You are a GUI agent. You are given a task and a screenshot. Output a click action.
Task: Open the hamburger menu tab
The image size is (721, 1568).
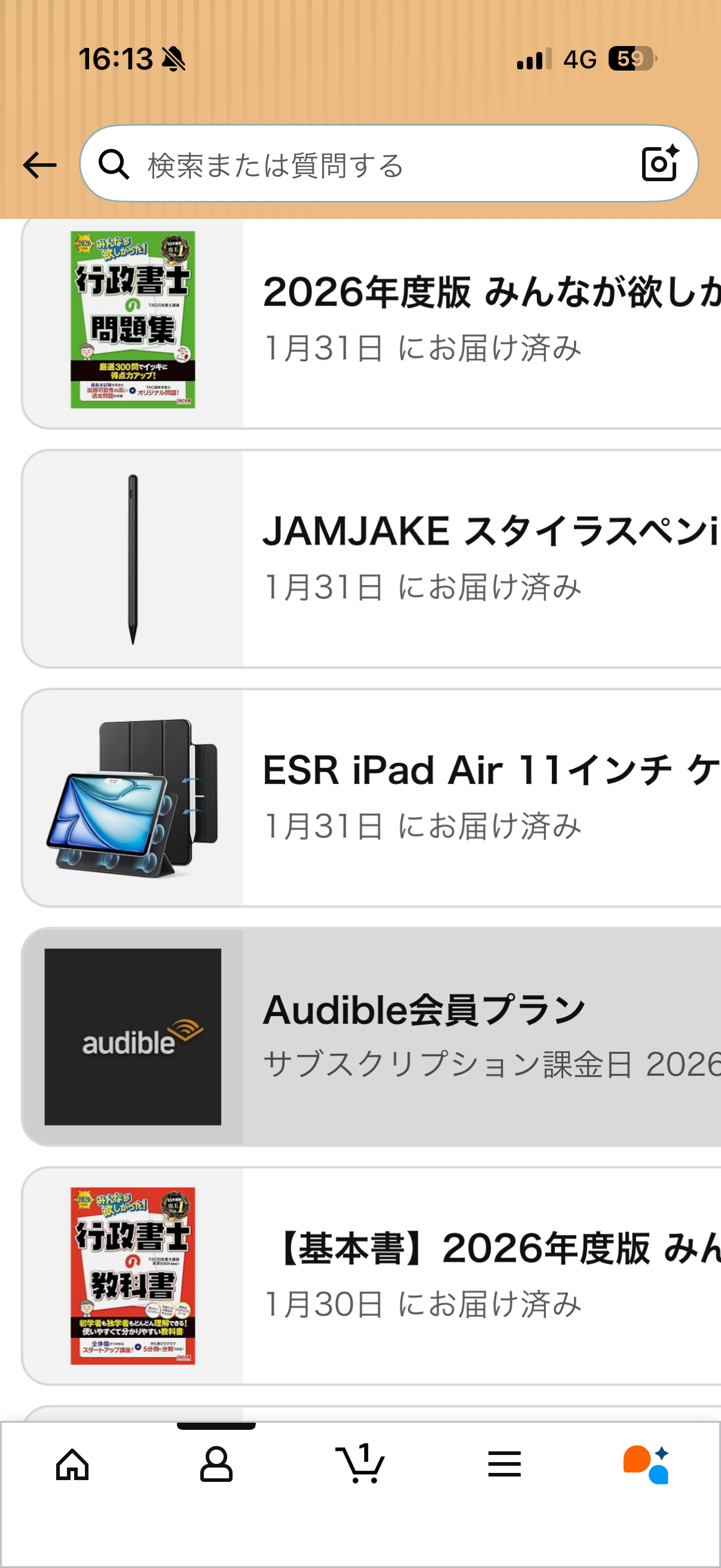point(505,1464)
